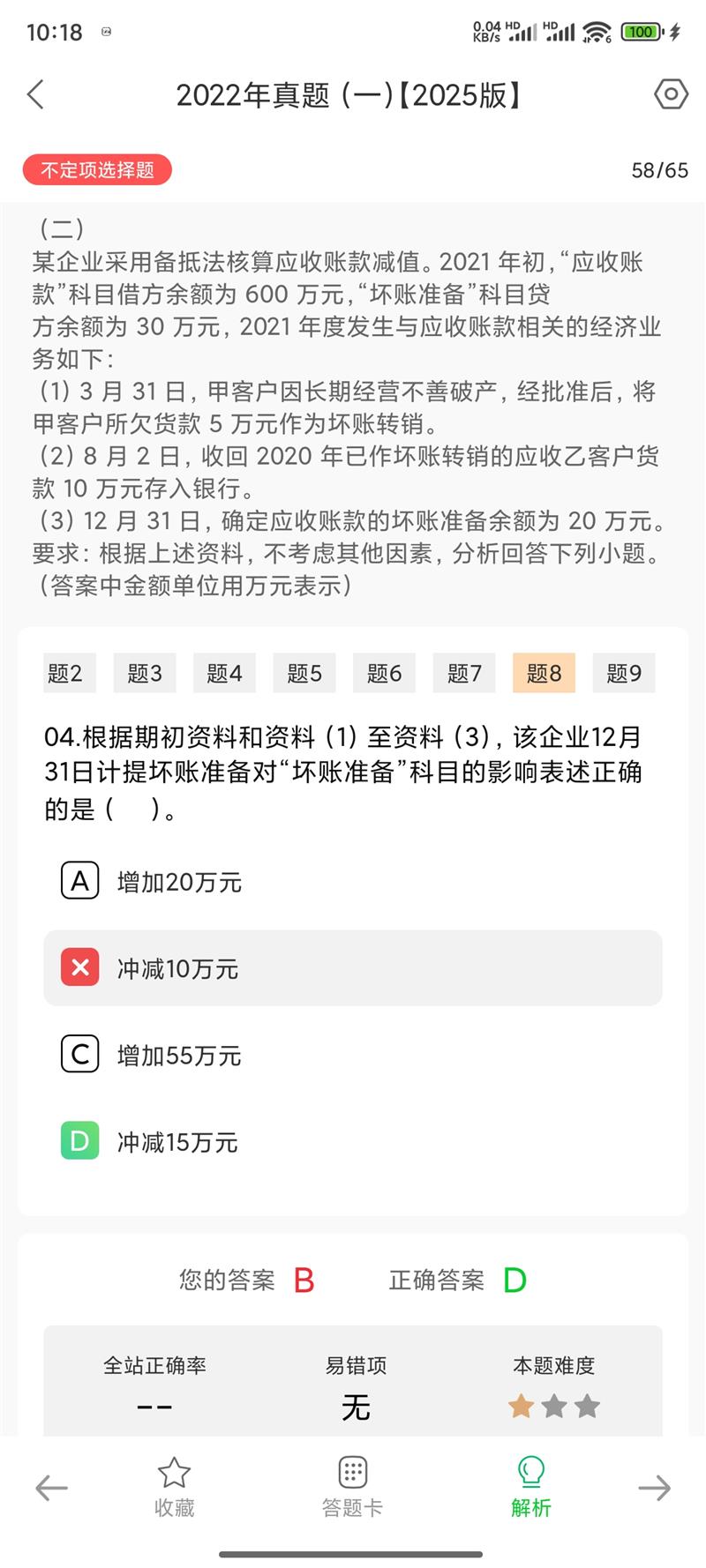Image resolution: width=706 pixels, height=1568 pixels.
Task: Tap the wrong option 冲减10万元
Action: click(353, 968)
